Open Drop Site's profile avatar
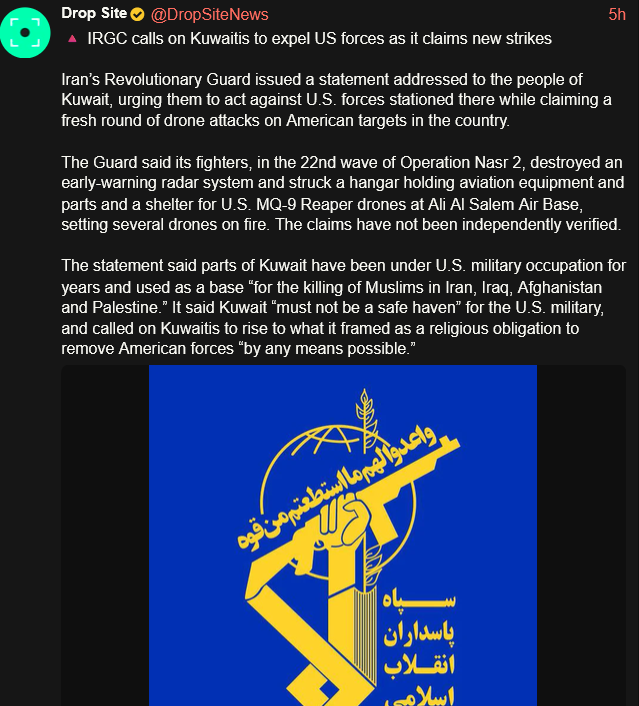Image resolution: width=639 pixels, height=706 pixels. click(x=25, y=33)
